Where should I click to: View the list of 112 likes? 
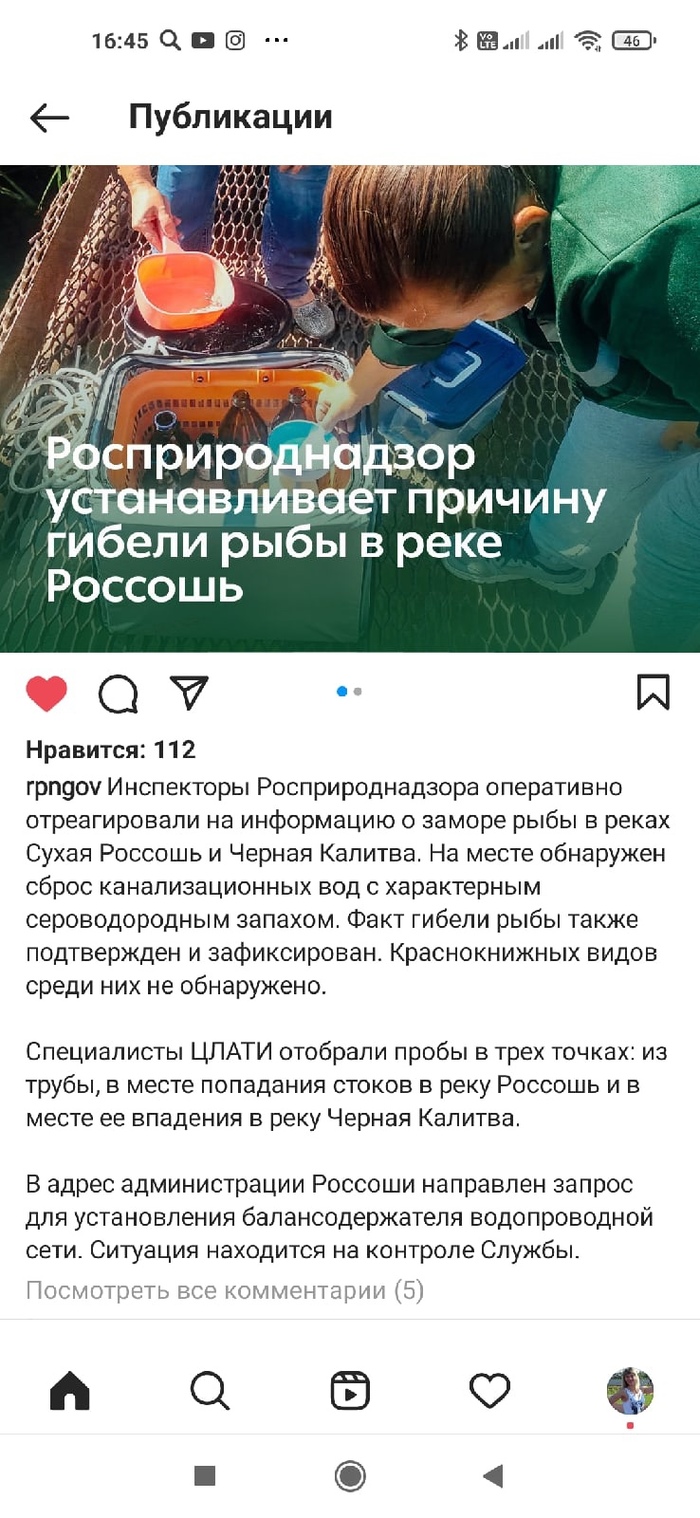[110, 749]
